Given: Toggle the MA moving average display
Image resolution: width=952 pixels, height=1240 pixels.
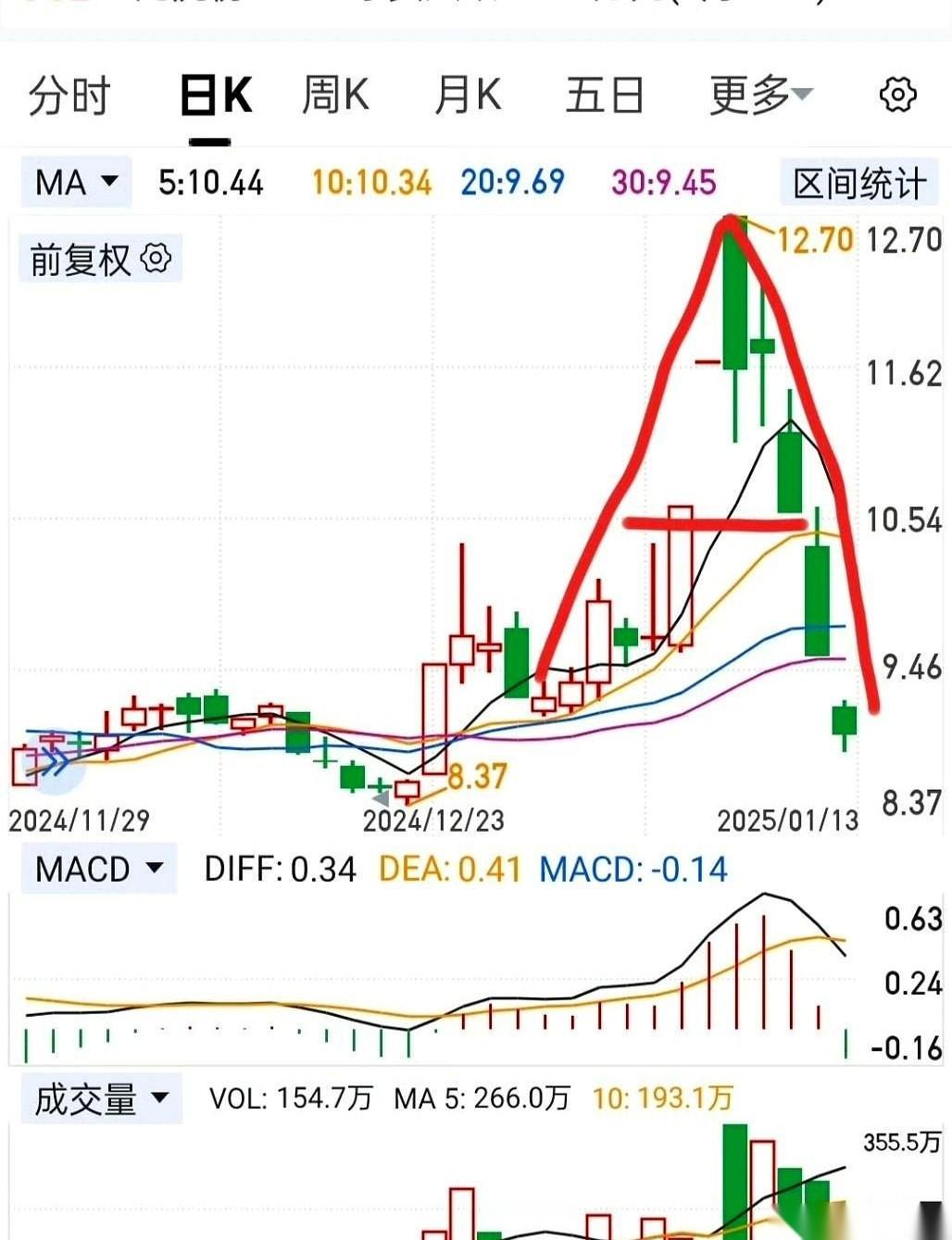Looking at the screenshot, I should click(x=62, y=182).
